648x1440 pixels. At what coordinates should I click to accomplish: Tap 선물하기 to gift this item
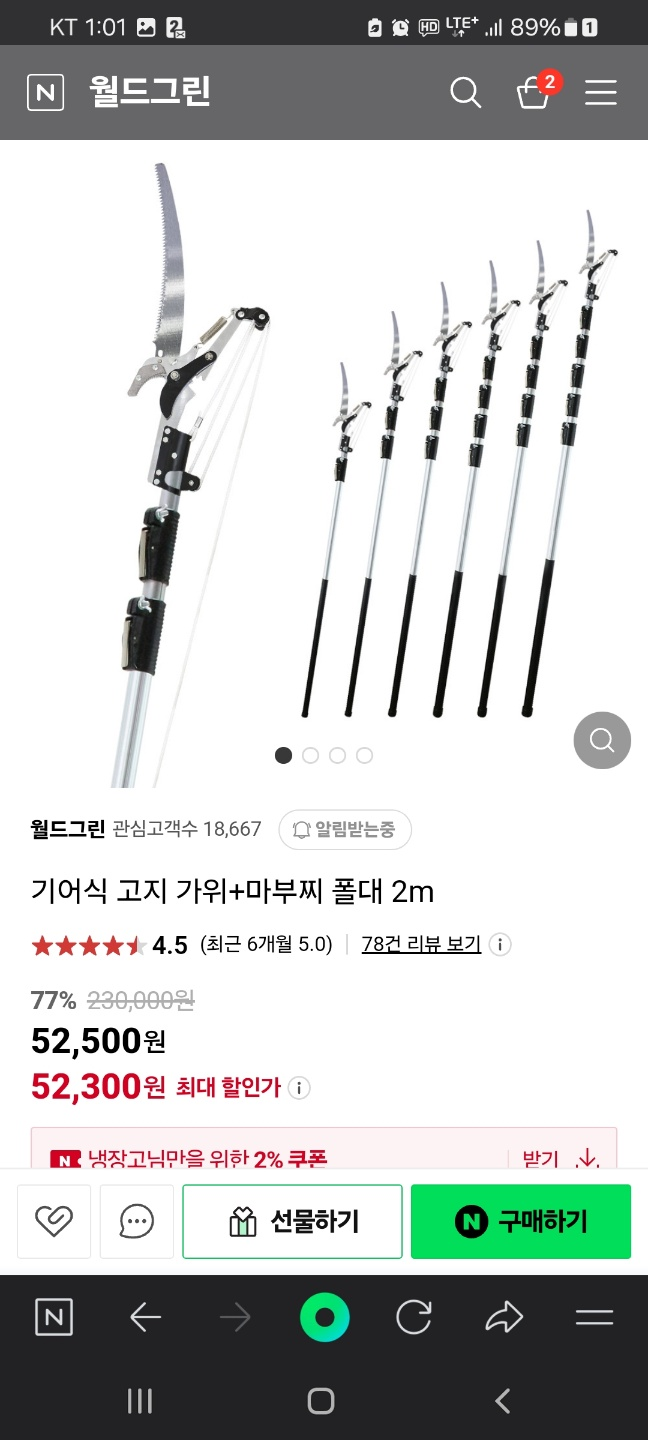point(292,1221)
